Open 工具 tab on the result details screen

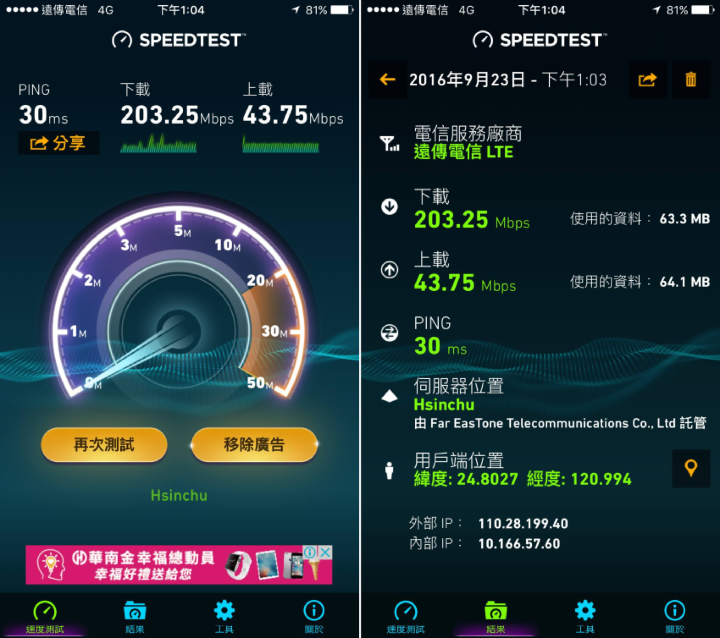585,615
